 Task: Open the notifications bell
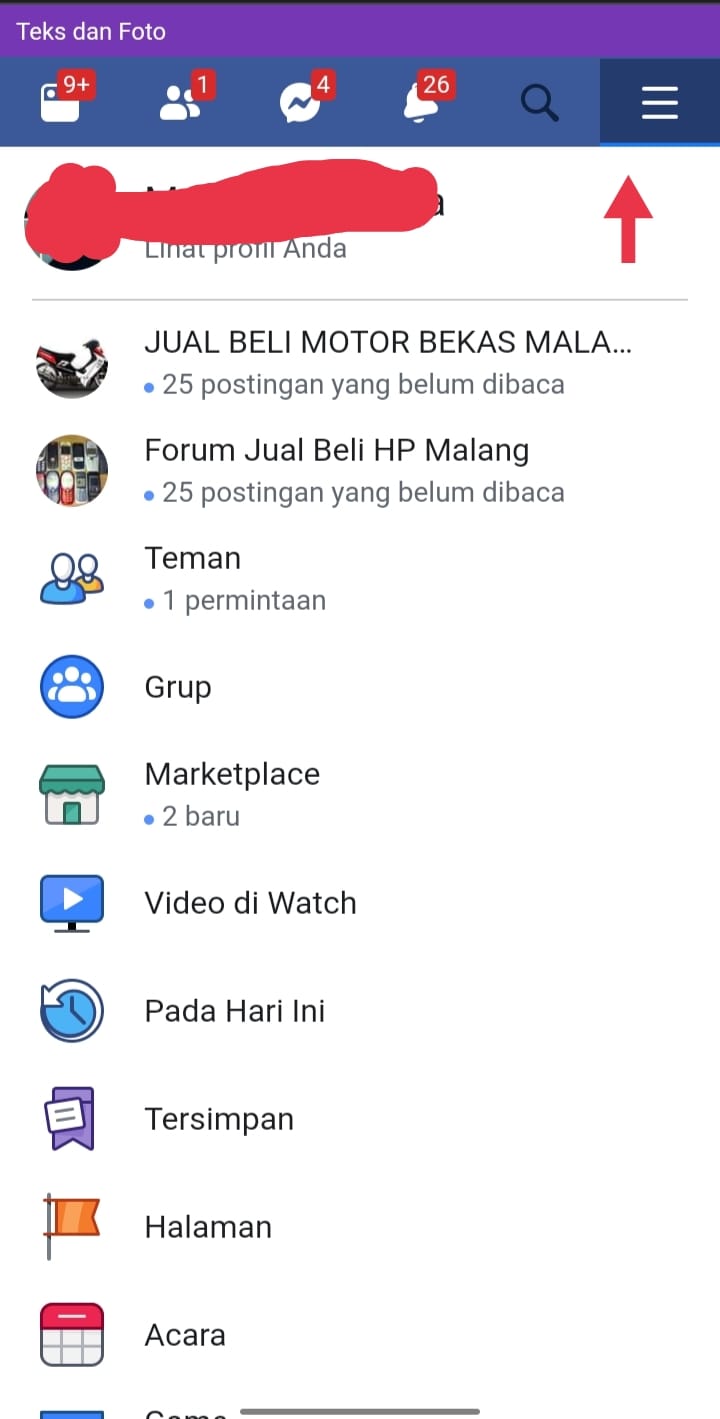click(x=420, y=102)
